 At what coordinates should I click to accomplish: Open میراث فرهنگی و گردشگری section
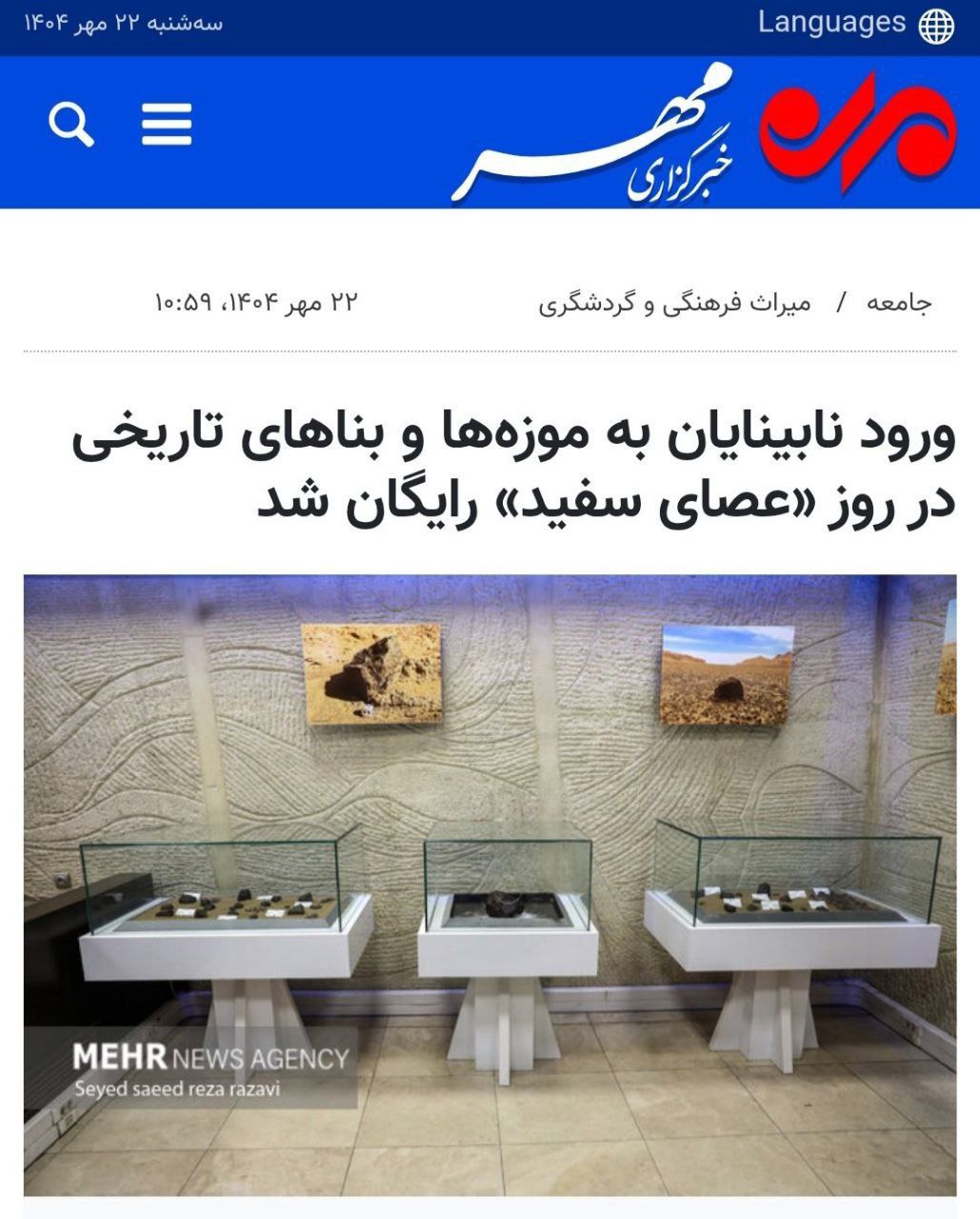(x=674, y=303)
